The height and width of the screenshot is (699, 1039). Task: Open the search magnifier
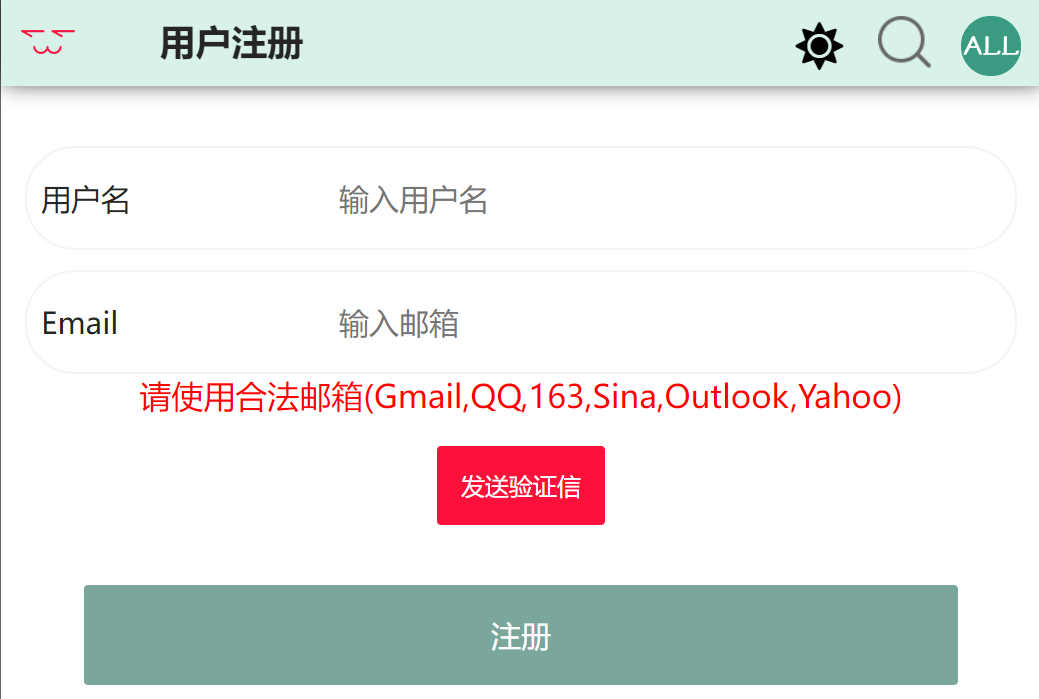904,44
